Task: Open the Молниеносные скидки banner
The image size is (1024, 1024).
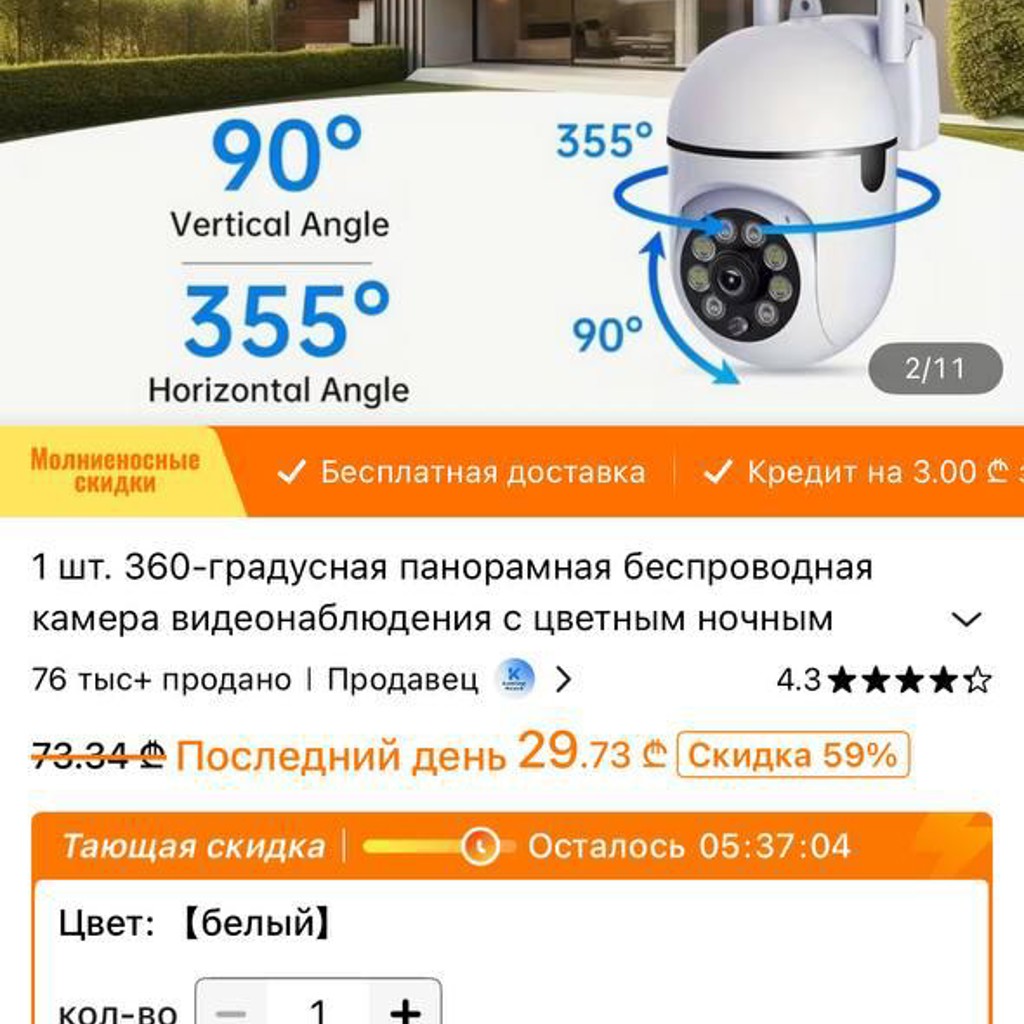Action: (x=115, y=472)
